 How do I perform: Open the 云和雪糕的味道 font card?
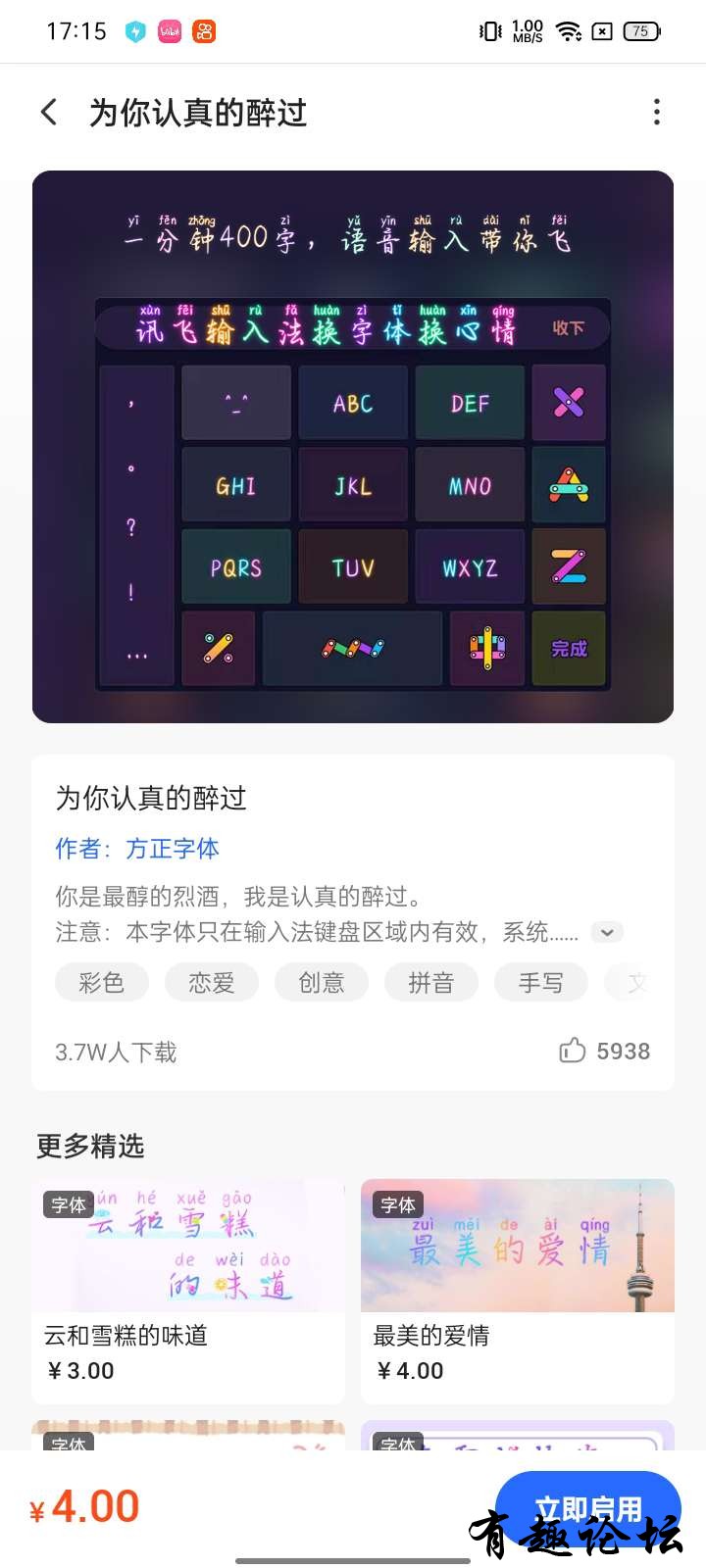188,1289
